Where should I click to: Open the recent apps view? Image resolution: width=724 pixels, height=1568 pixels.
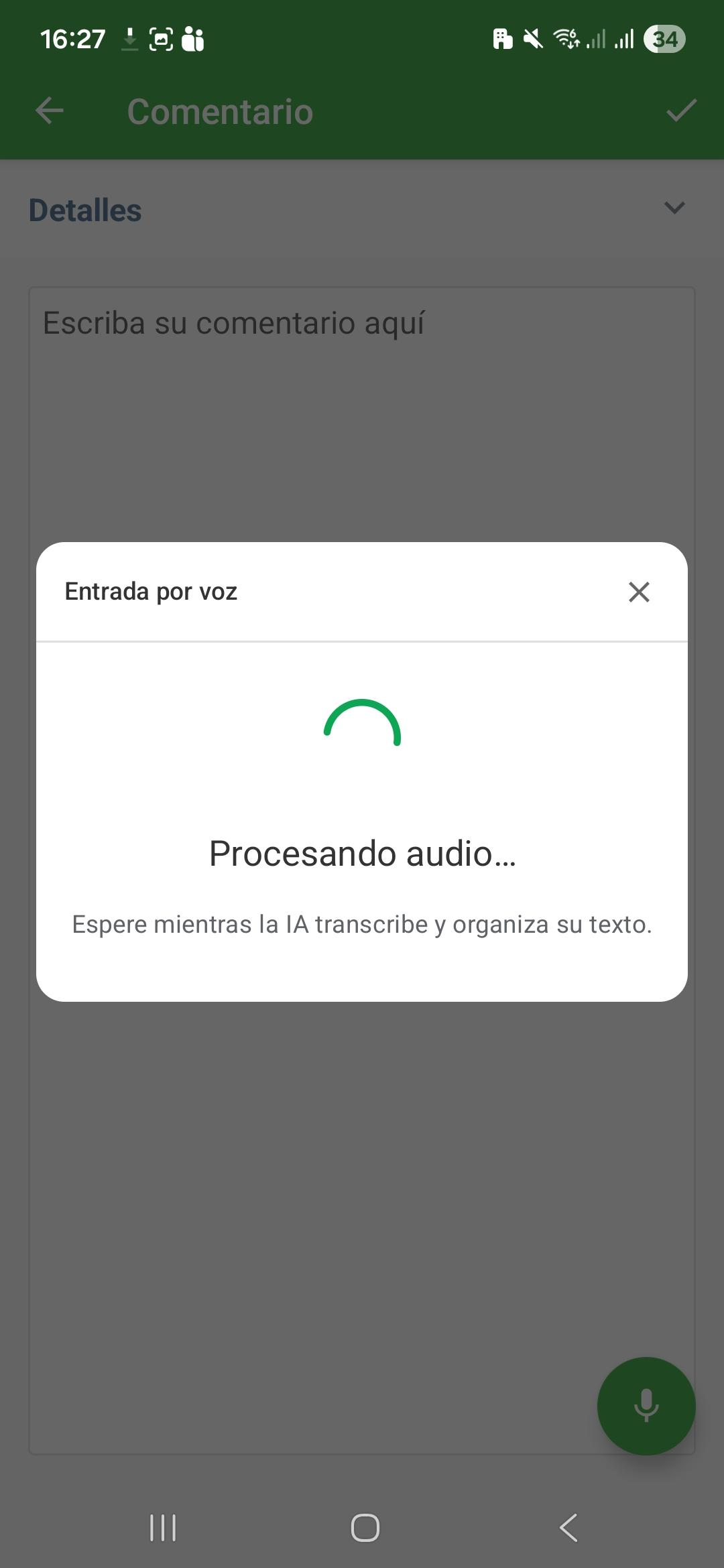[163, 1528]
